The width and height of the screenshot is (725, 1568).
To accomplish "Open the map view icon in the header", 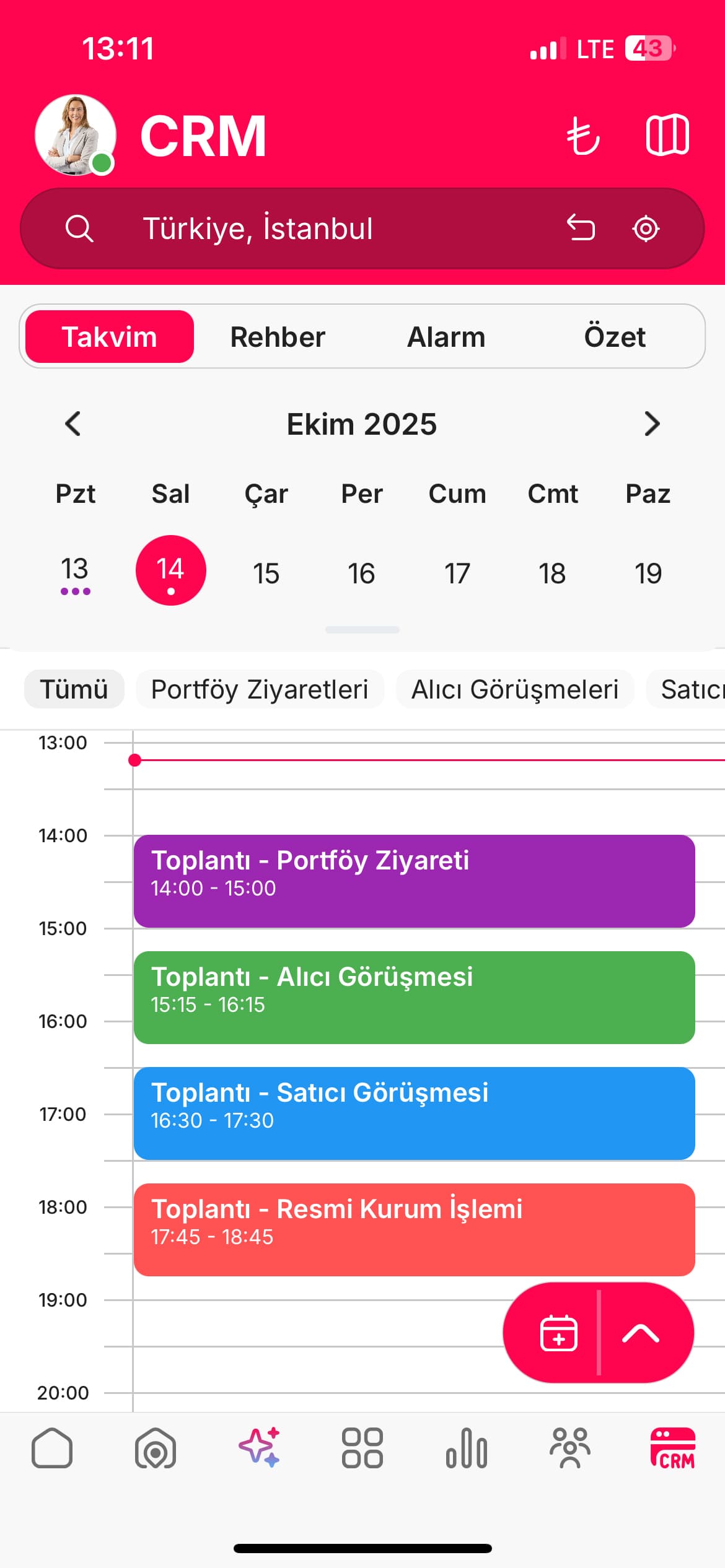I will pyautogui.click(x=669, y=136).
